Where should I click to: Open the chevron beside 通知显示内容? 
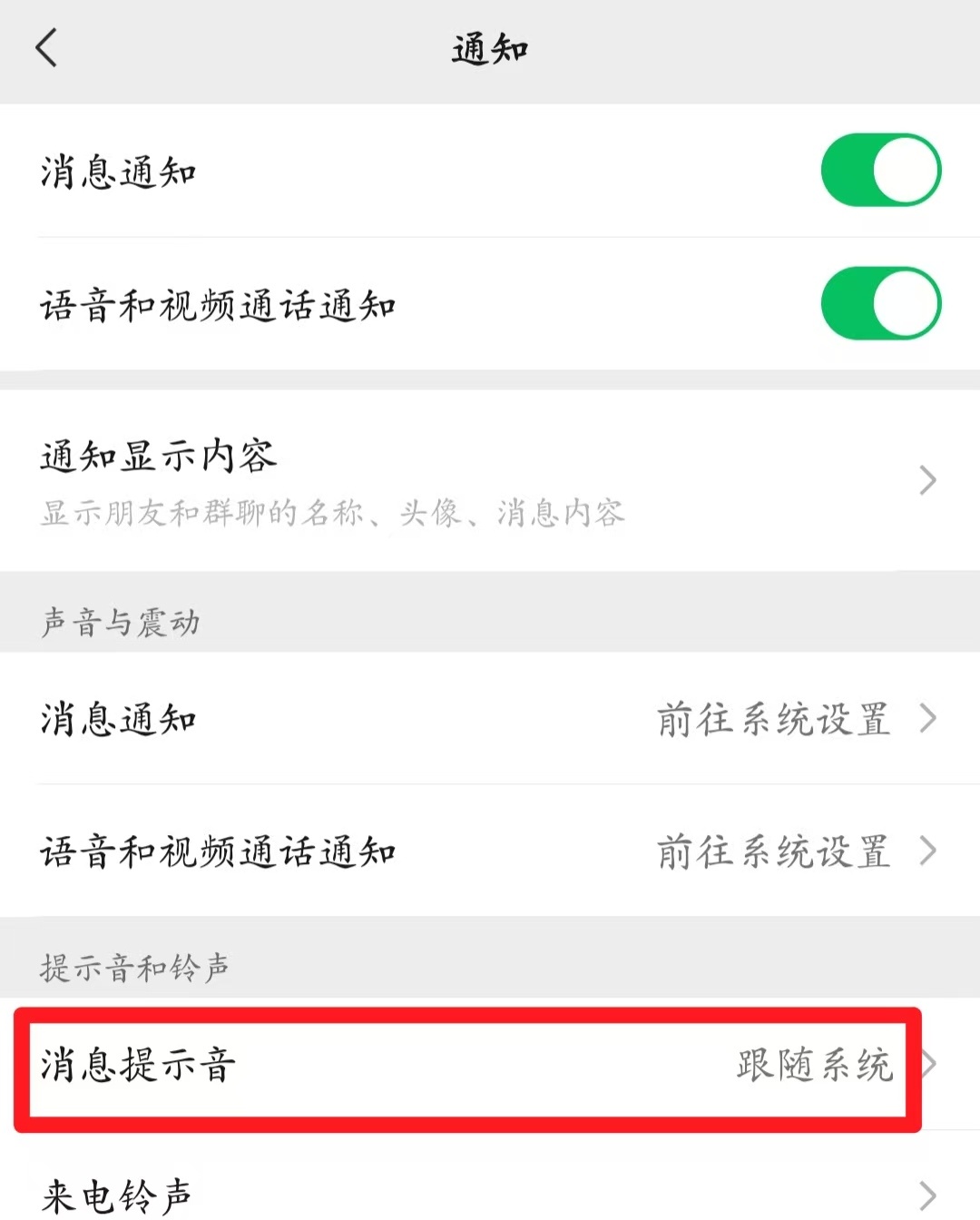coord(927,479)
